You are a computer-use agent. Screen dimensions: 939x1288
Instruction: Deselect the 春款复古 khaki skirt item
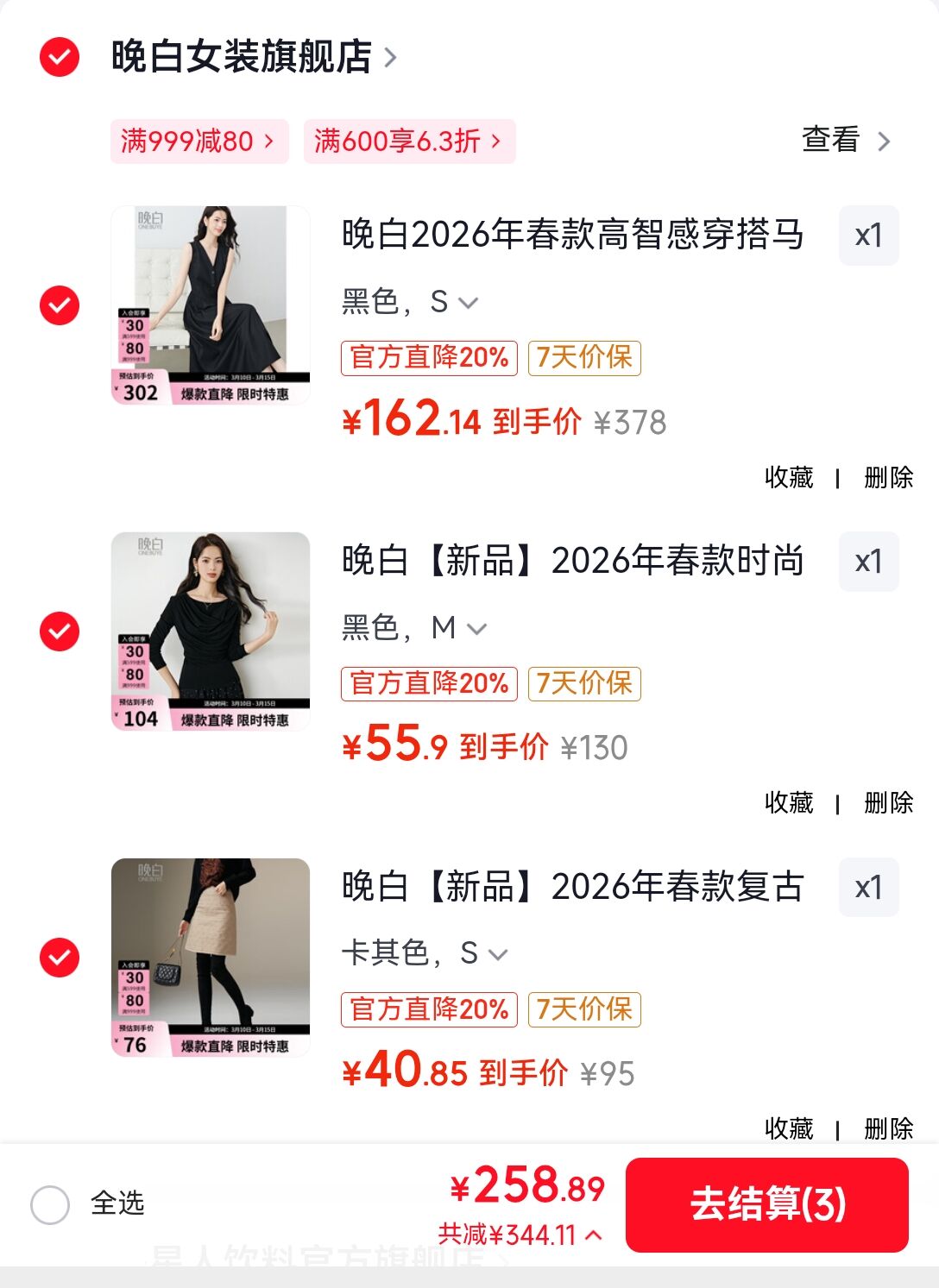tap(60, 958)
